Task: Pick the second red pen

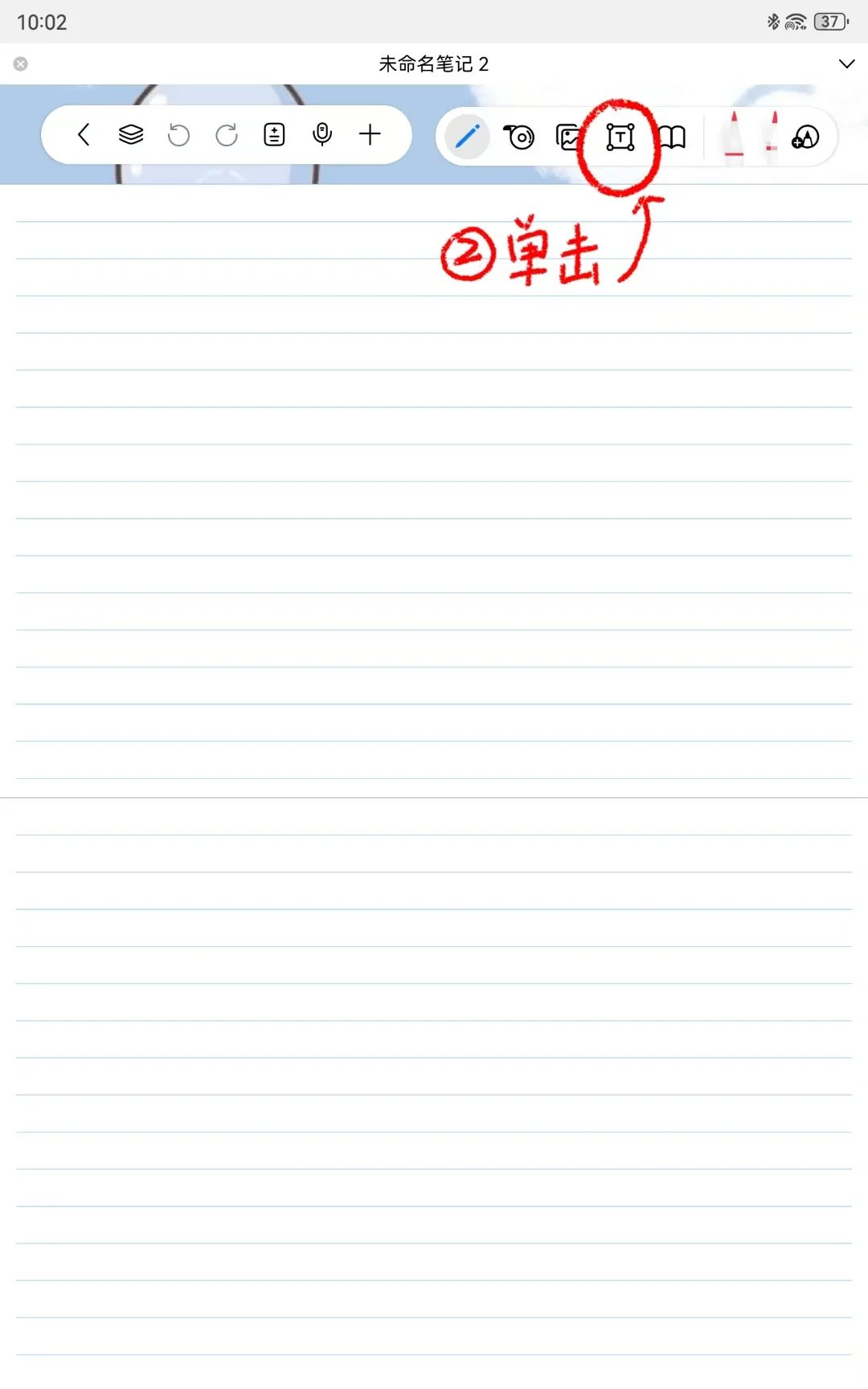Action: coord(772,137)
